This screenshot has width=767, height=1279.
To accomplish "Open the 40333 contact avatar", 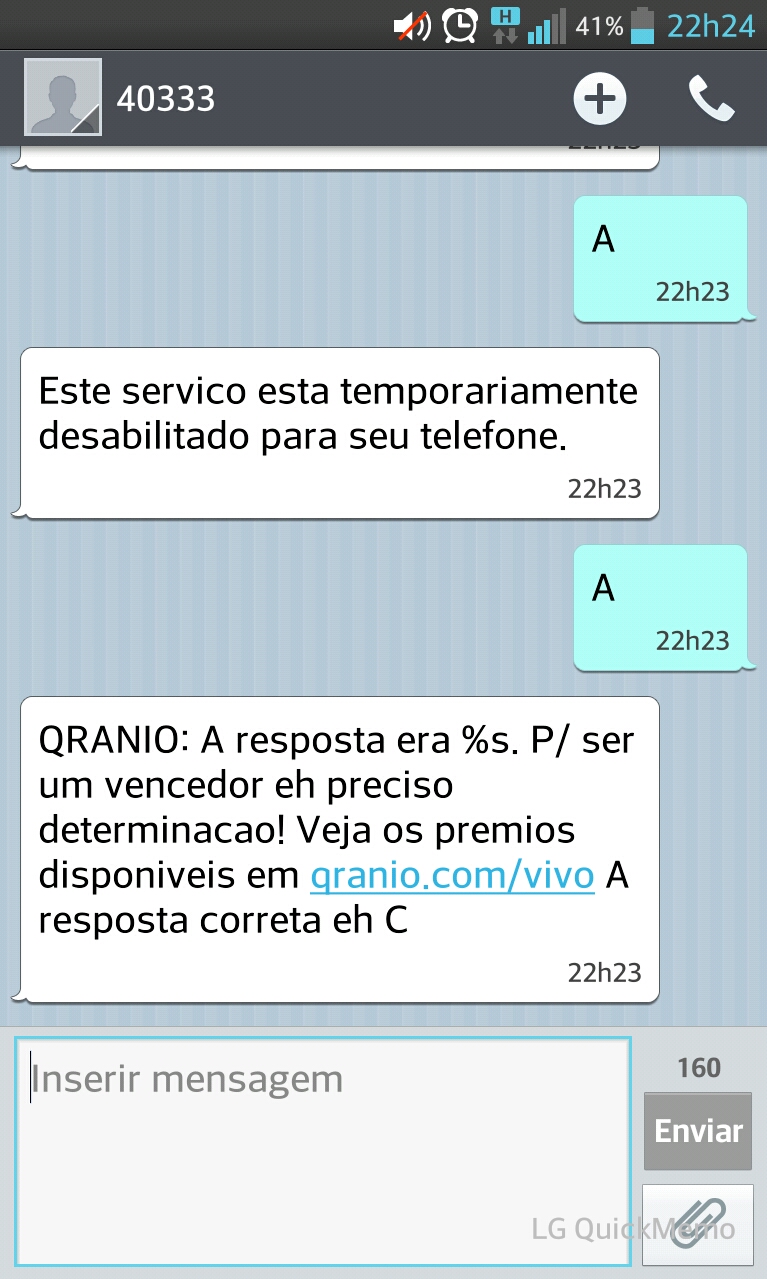I will 62,98.
